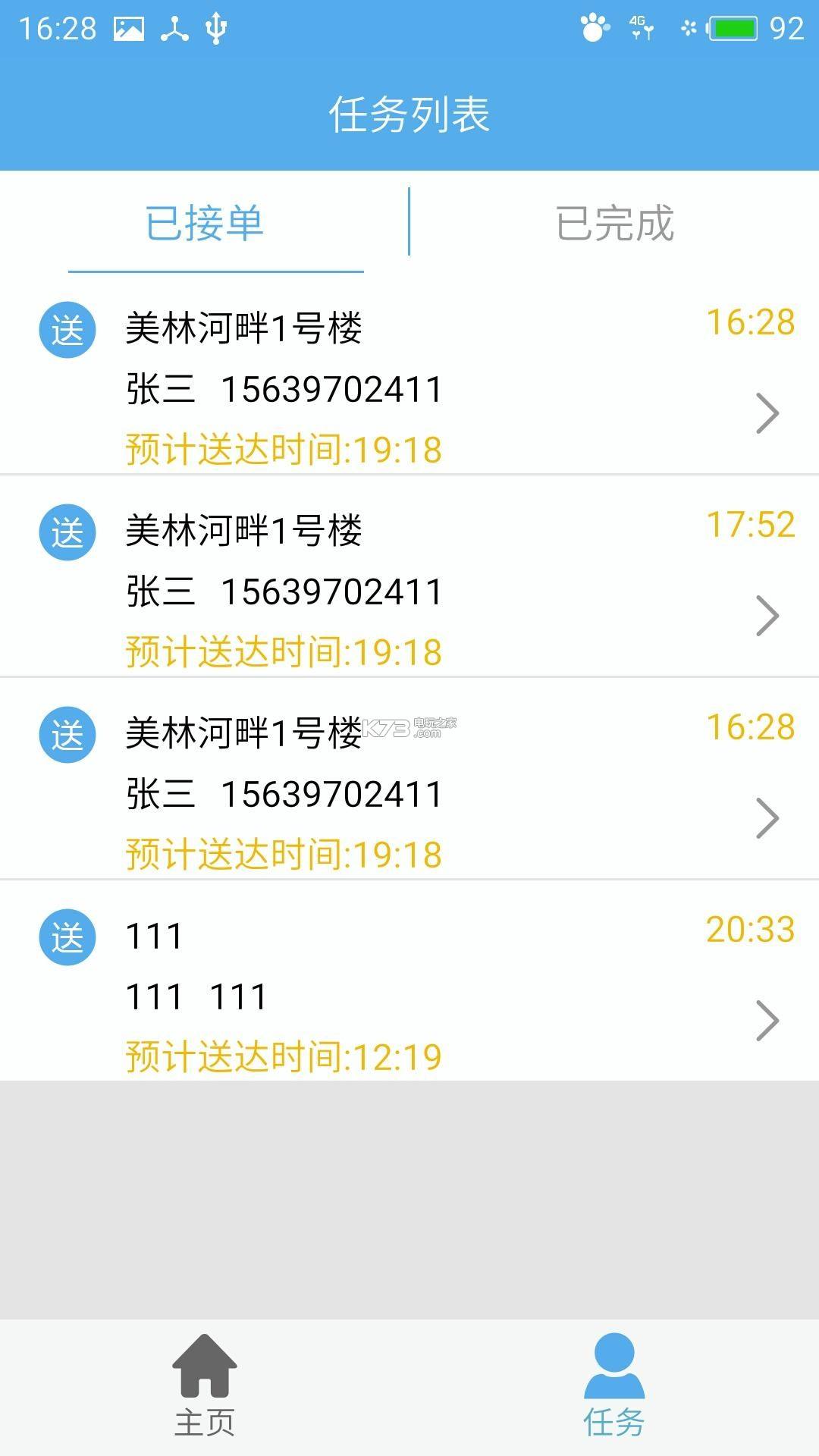
Task: Click the share icon in status bar
Action: (x=174, y=27)
